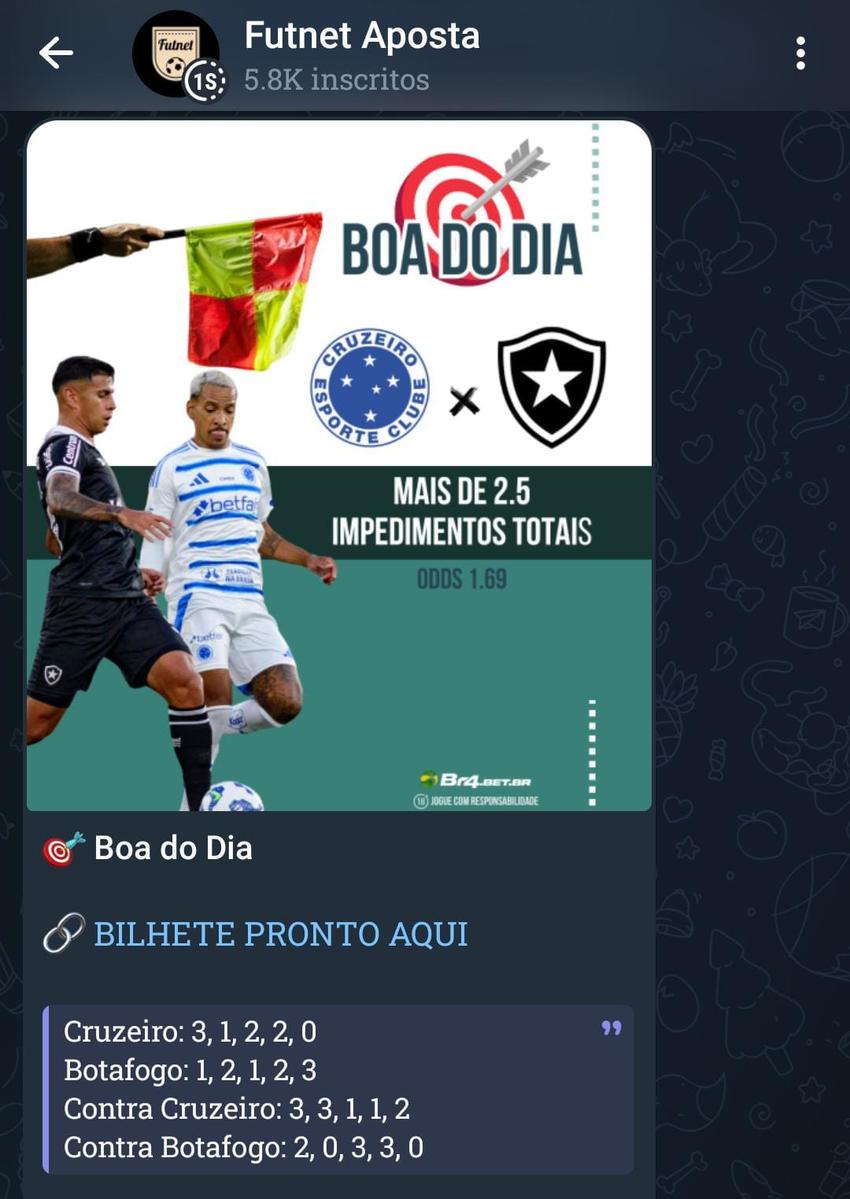Tap the Cruzeiro stats line in the quote
The width and height of the screenshot is (850, 1199).
[x=190, y=1032]
